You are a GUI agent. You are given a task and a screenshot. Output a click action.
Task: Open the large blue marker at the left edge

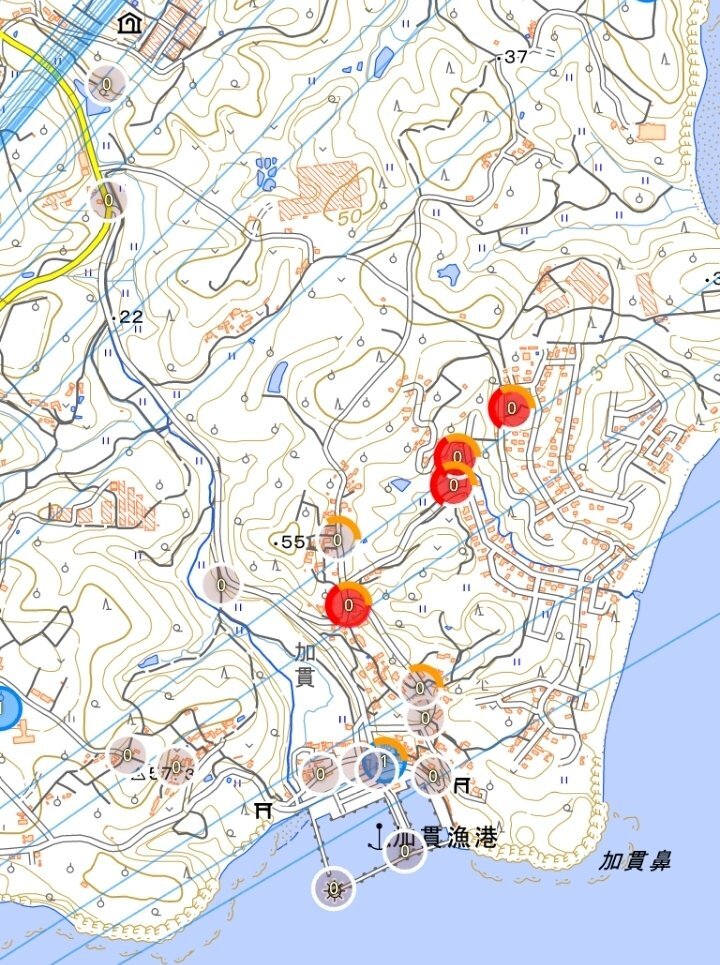coord(5,708)
